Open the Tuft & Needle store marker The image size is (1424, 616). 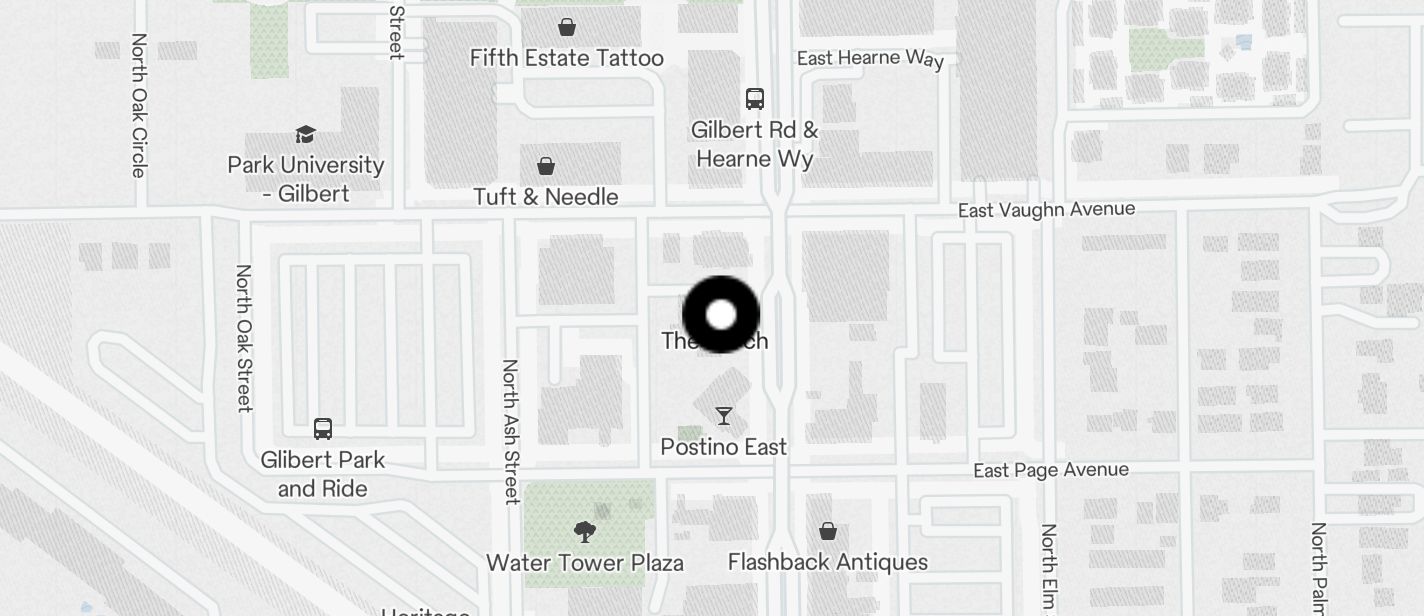pyautogui.click(x=546, y=166)
